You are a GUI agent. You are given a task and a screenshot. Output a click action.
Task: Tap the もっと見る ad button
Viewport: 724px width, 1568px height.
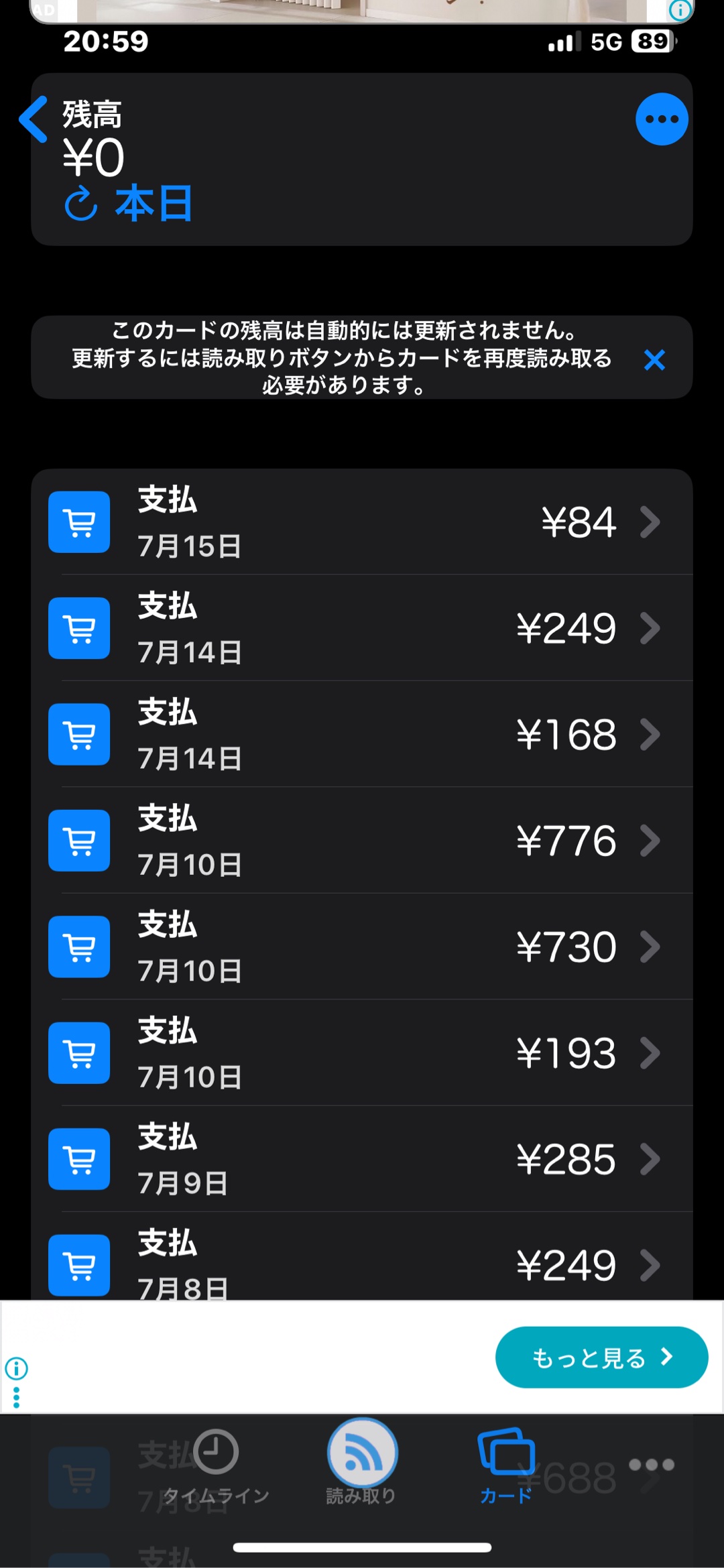point(601,1357)
